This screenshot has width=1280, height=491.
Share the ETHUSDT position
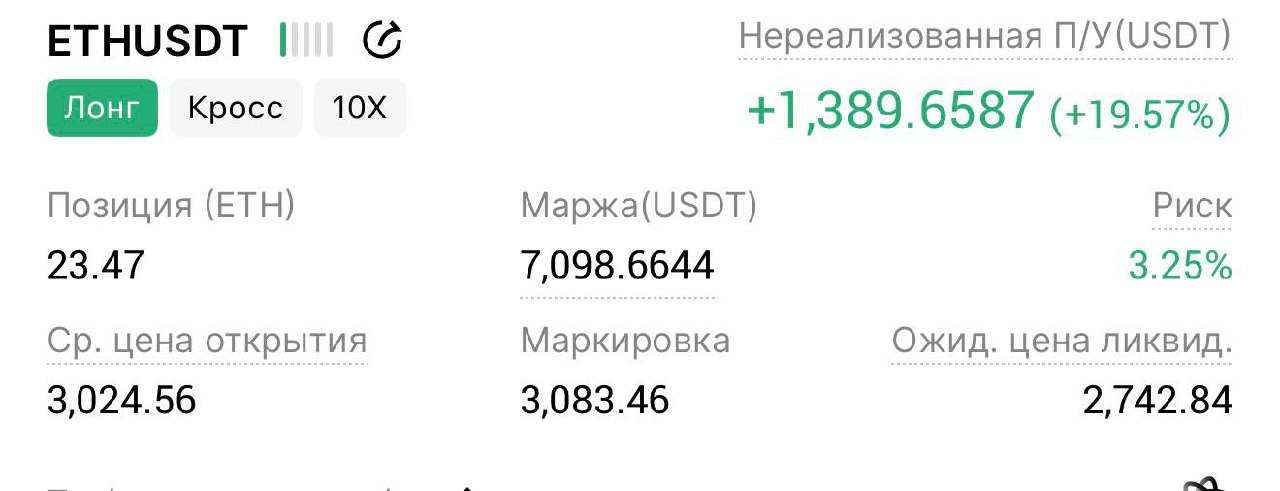tap(381, 41)
